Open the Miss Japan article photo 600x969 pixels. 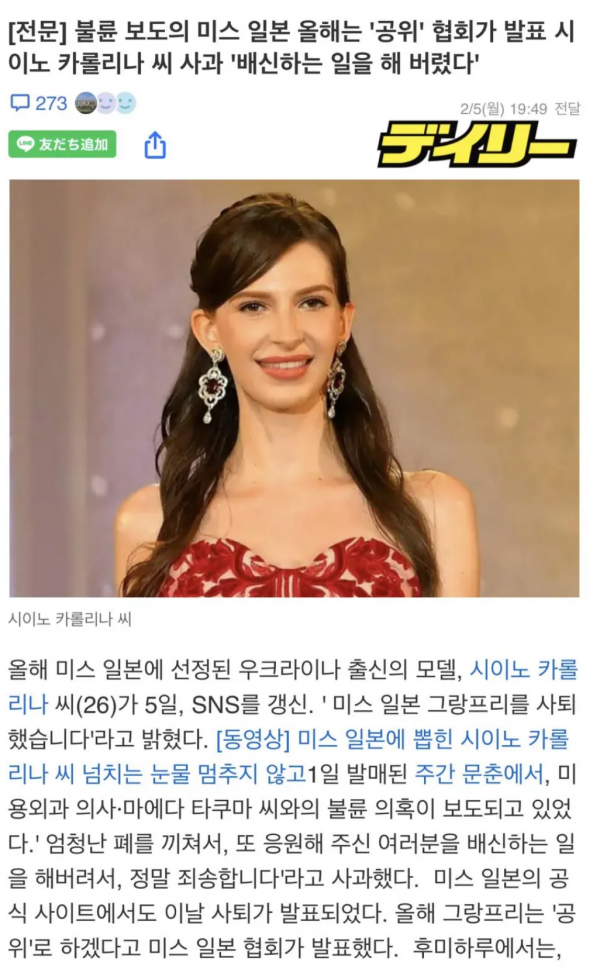pos(294,388)
